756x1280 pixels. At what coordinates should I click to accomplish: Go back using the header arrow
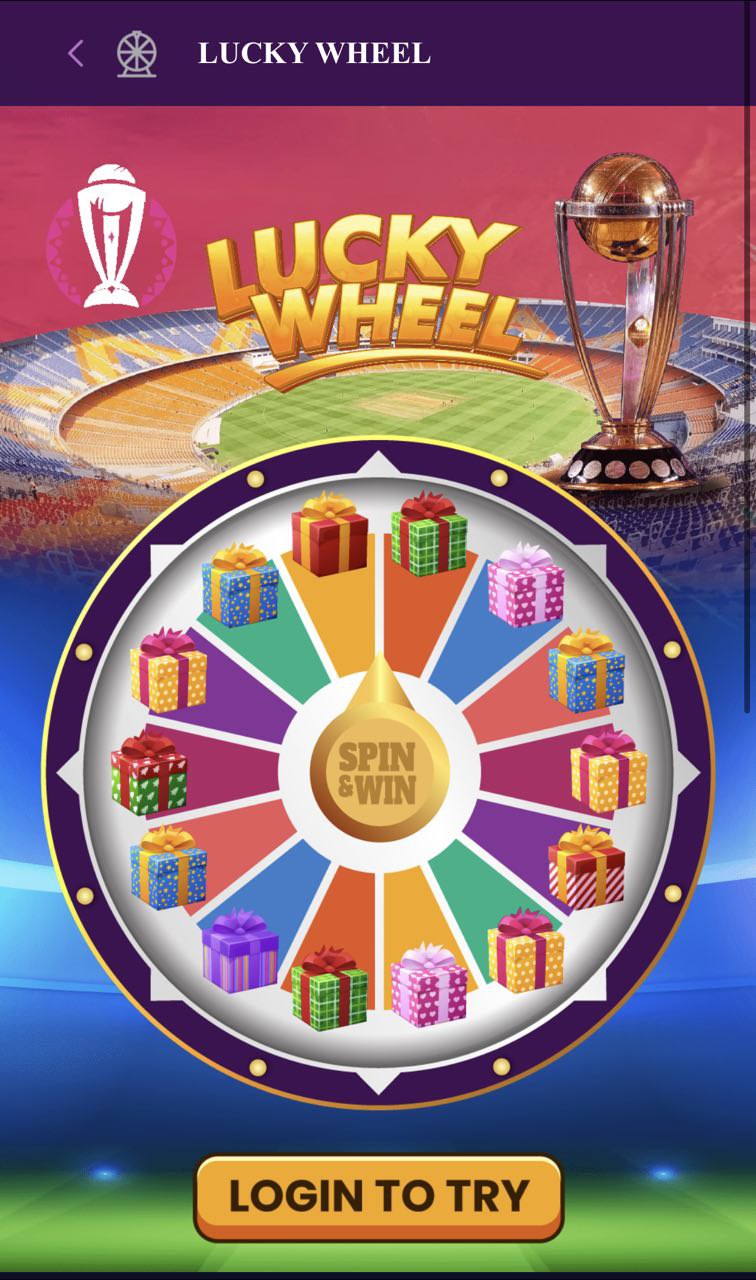(75, 53)
